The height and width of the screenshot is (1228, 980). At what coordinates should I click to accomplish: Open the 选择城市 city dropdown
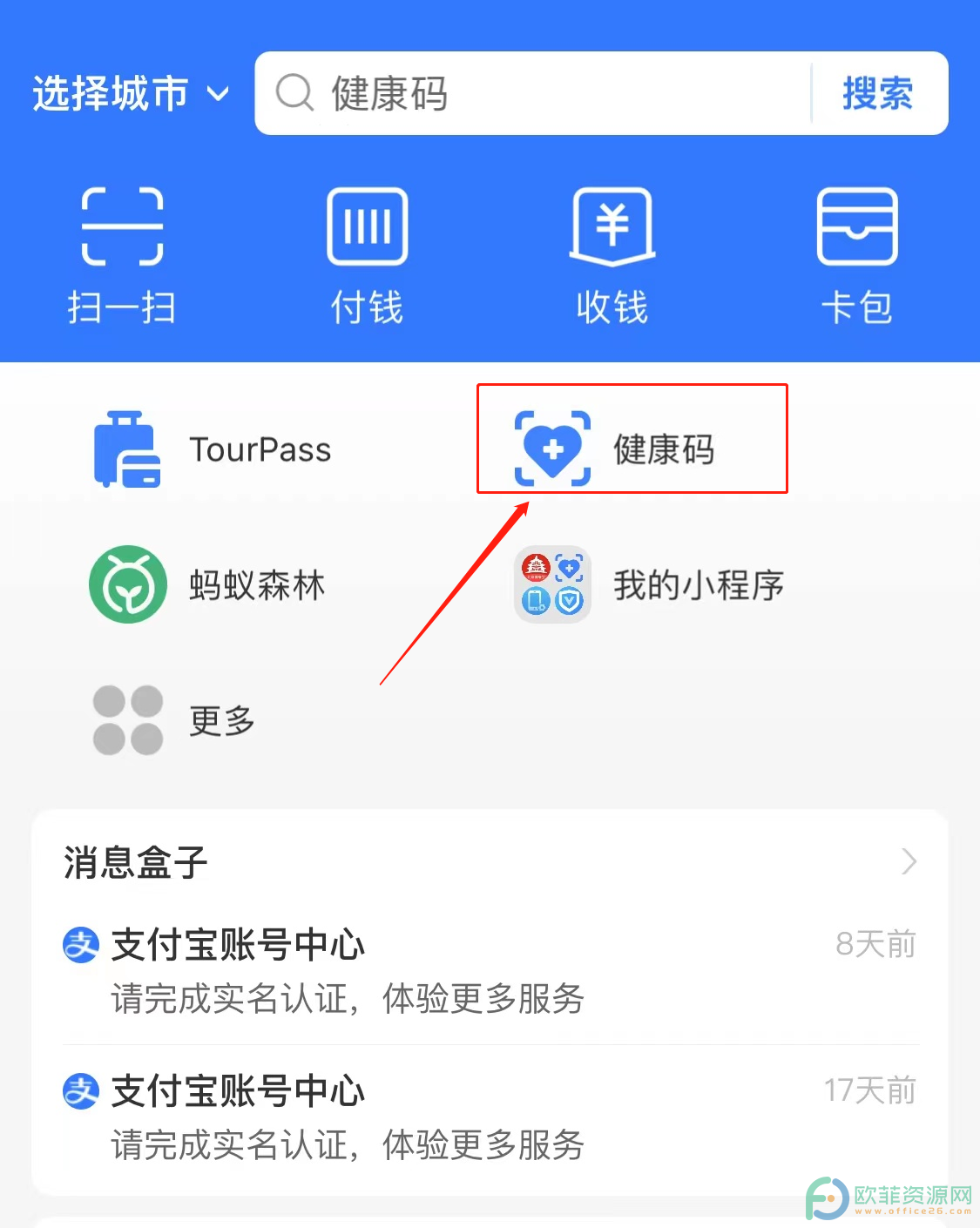coord(131,93)
